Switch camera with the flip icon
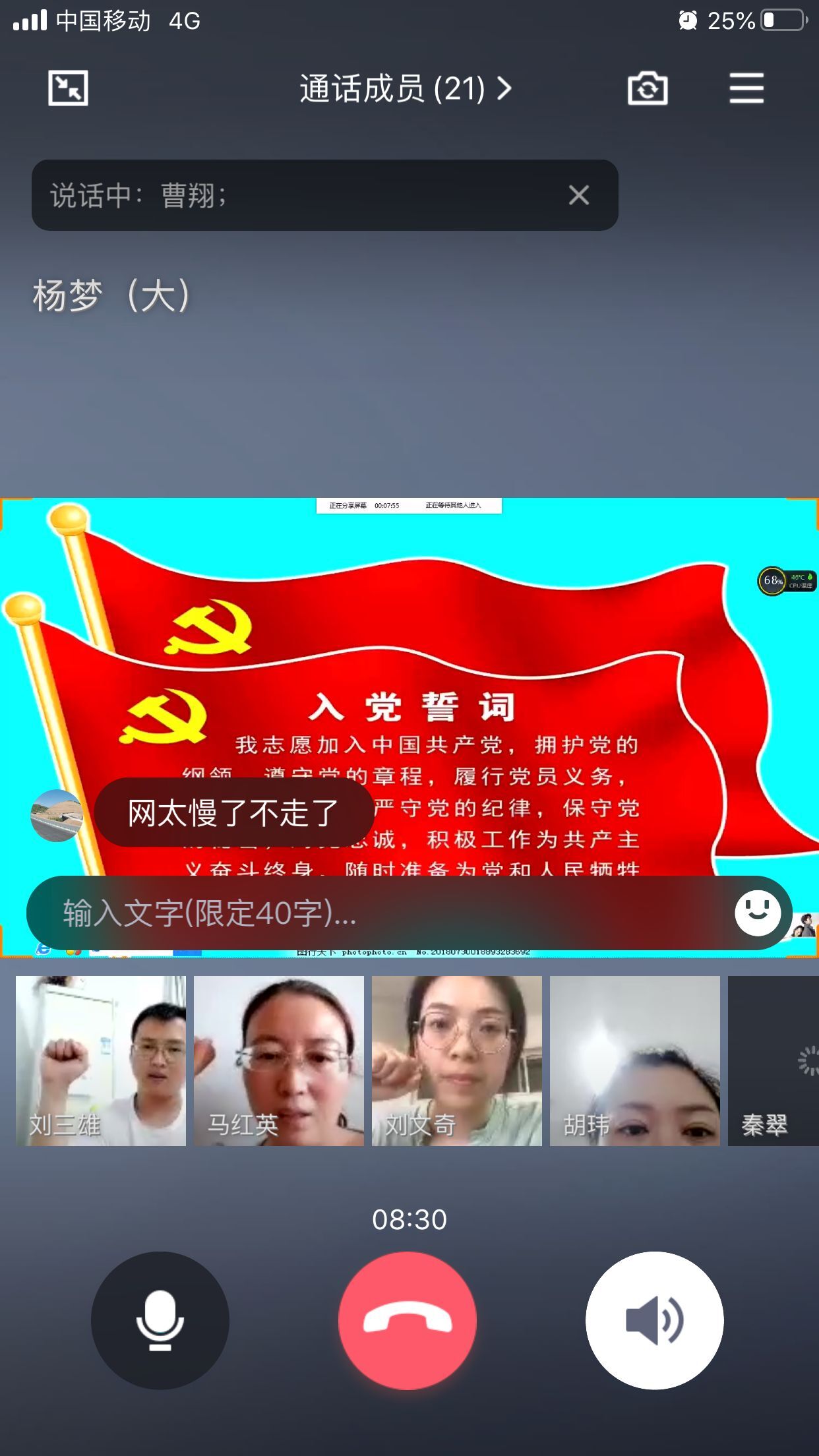This screenshot has height=1456, width=819. point(647,88)
